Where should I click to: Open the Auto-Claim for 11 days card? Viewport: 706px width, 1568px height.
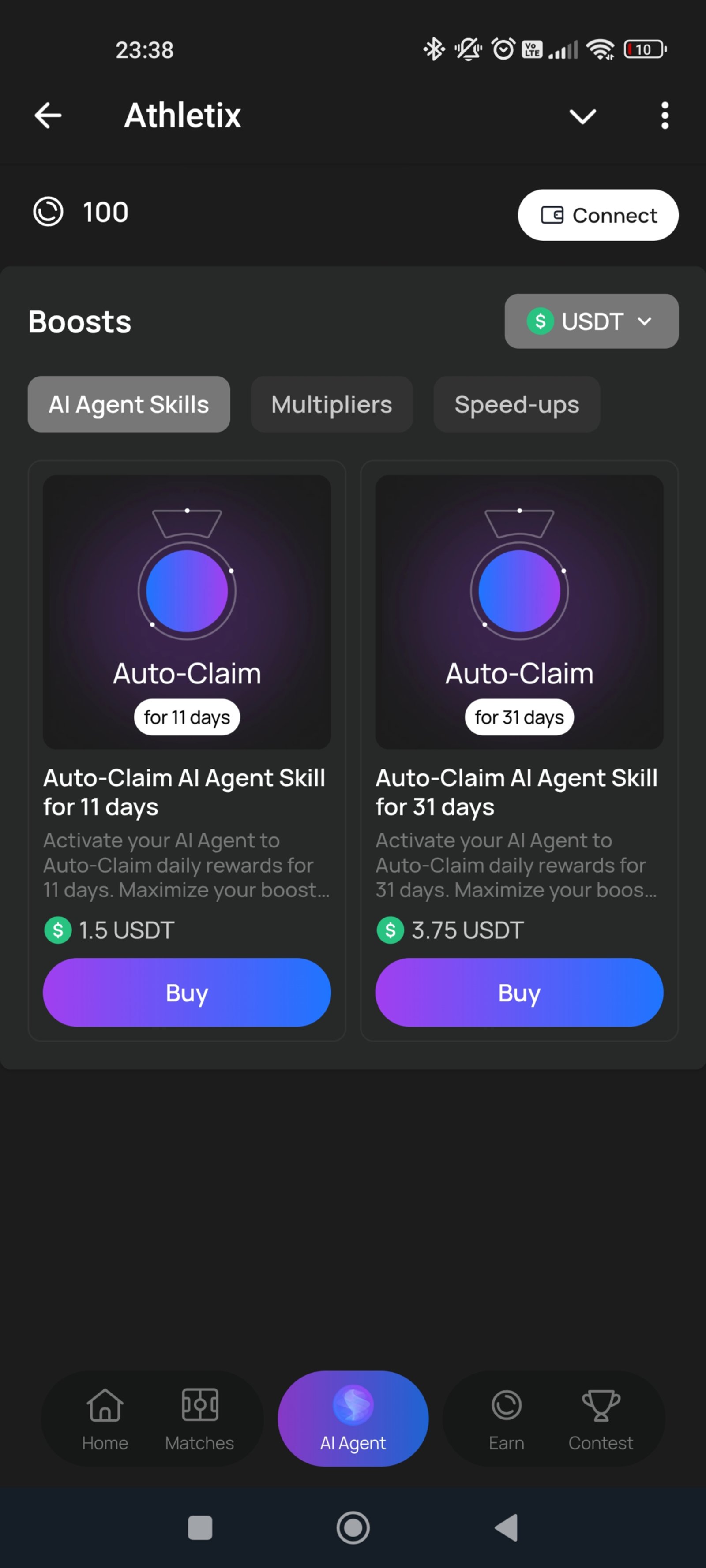186,612
